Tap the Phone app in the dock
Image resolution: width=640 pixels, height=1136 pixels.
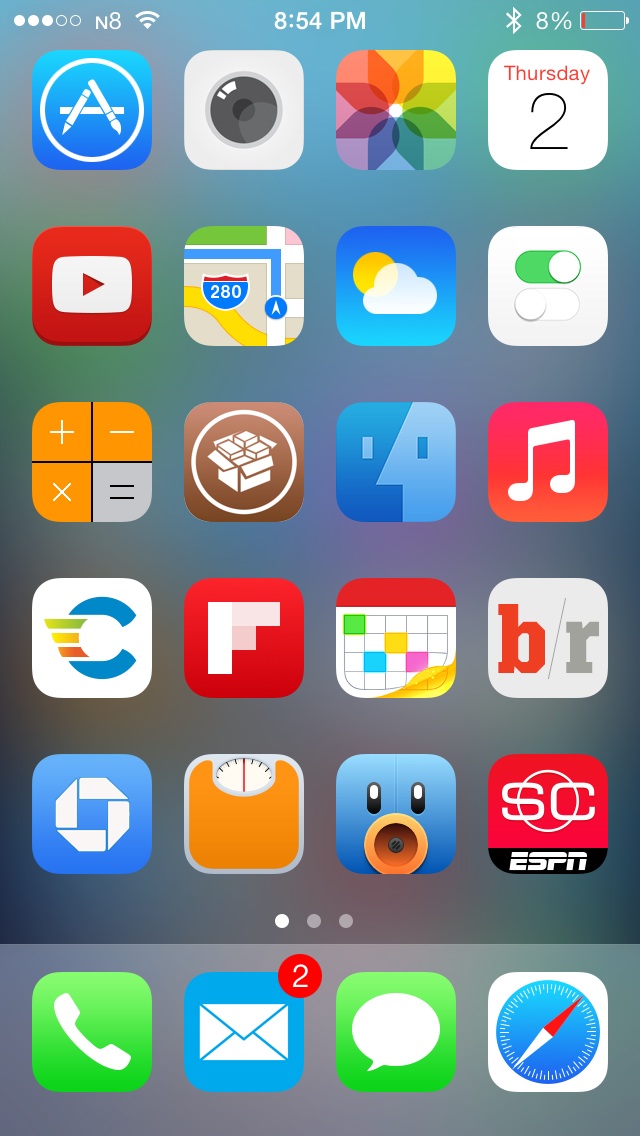coord(92,1032)
